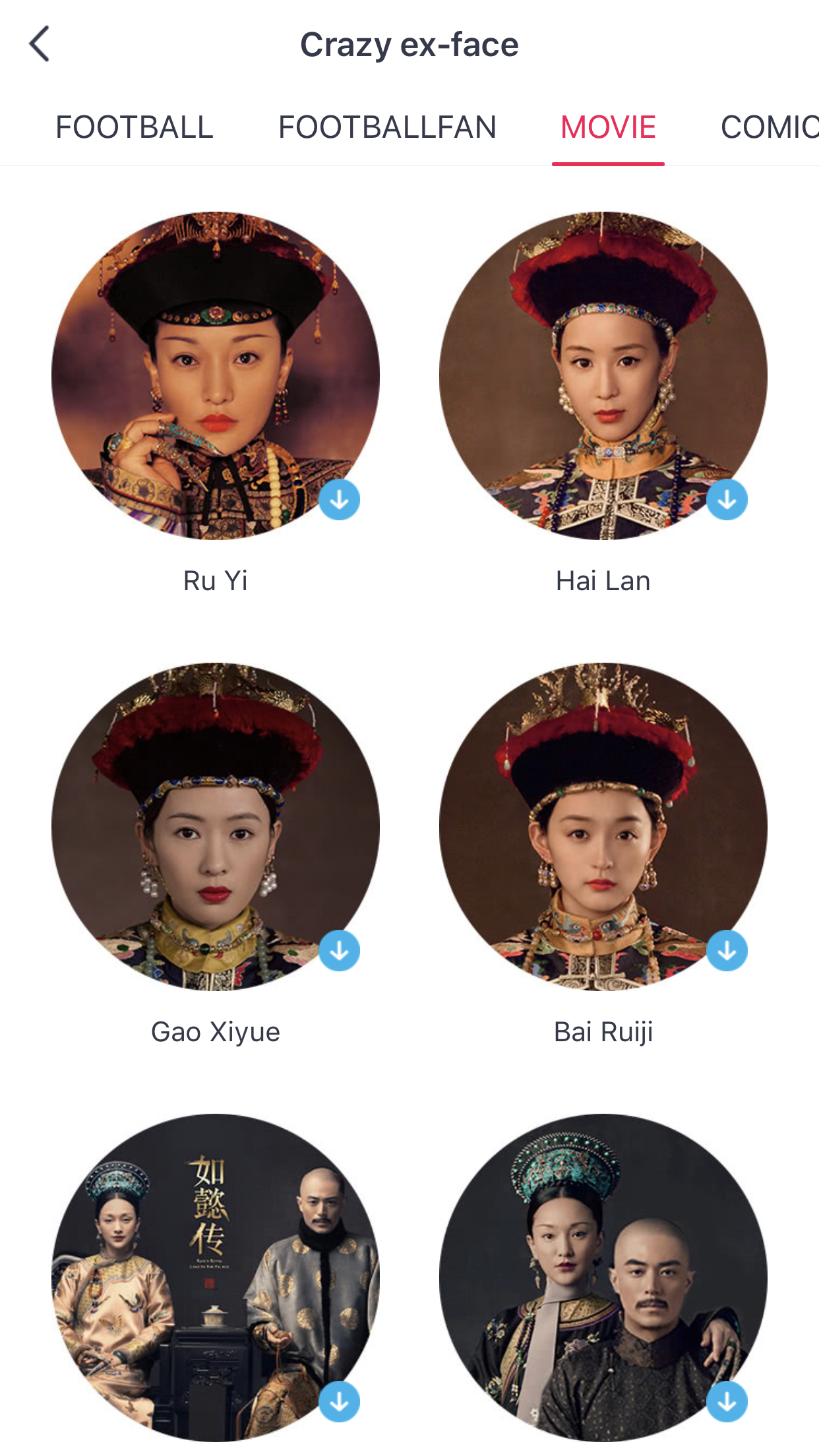Download the Hai Lan template

pyautogui.click(x=727, y=500)
